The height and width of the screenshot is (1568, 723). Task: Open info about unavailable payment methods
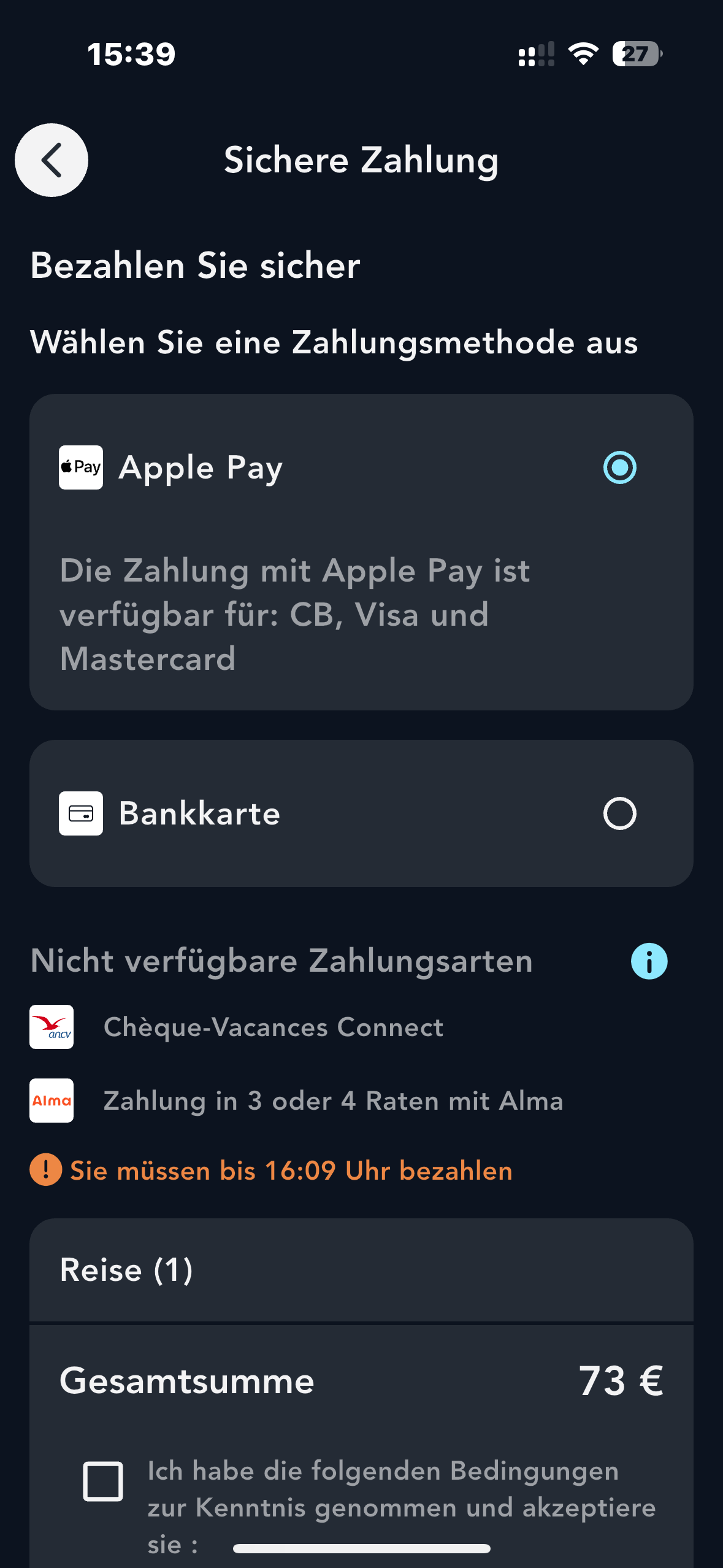pyautogui.click(x=649, y=961)
